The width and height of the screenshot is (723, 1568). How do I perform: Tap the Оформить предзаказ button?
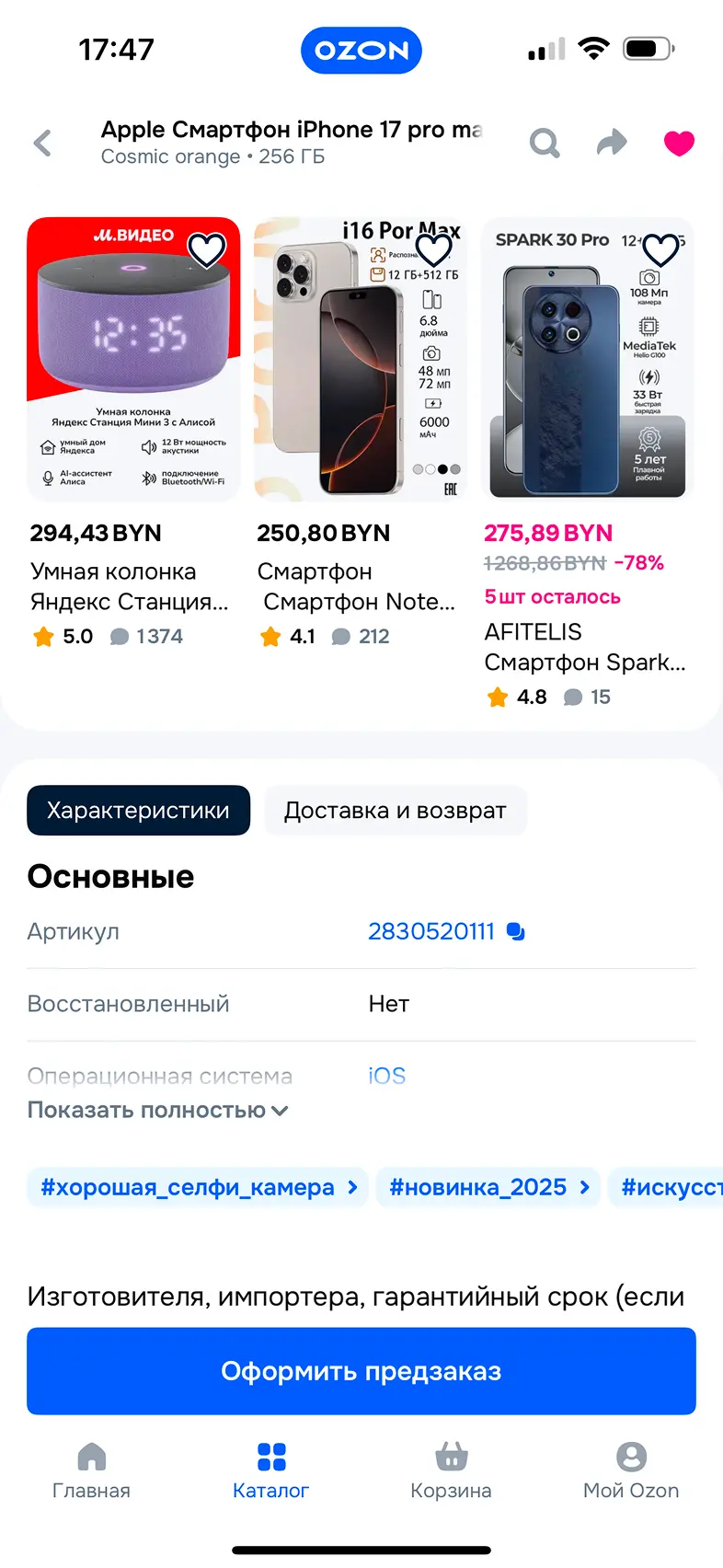click(x=361, y=1371)
